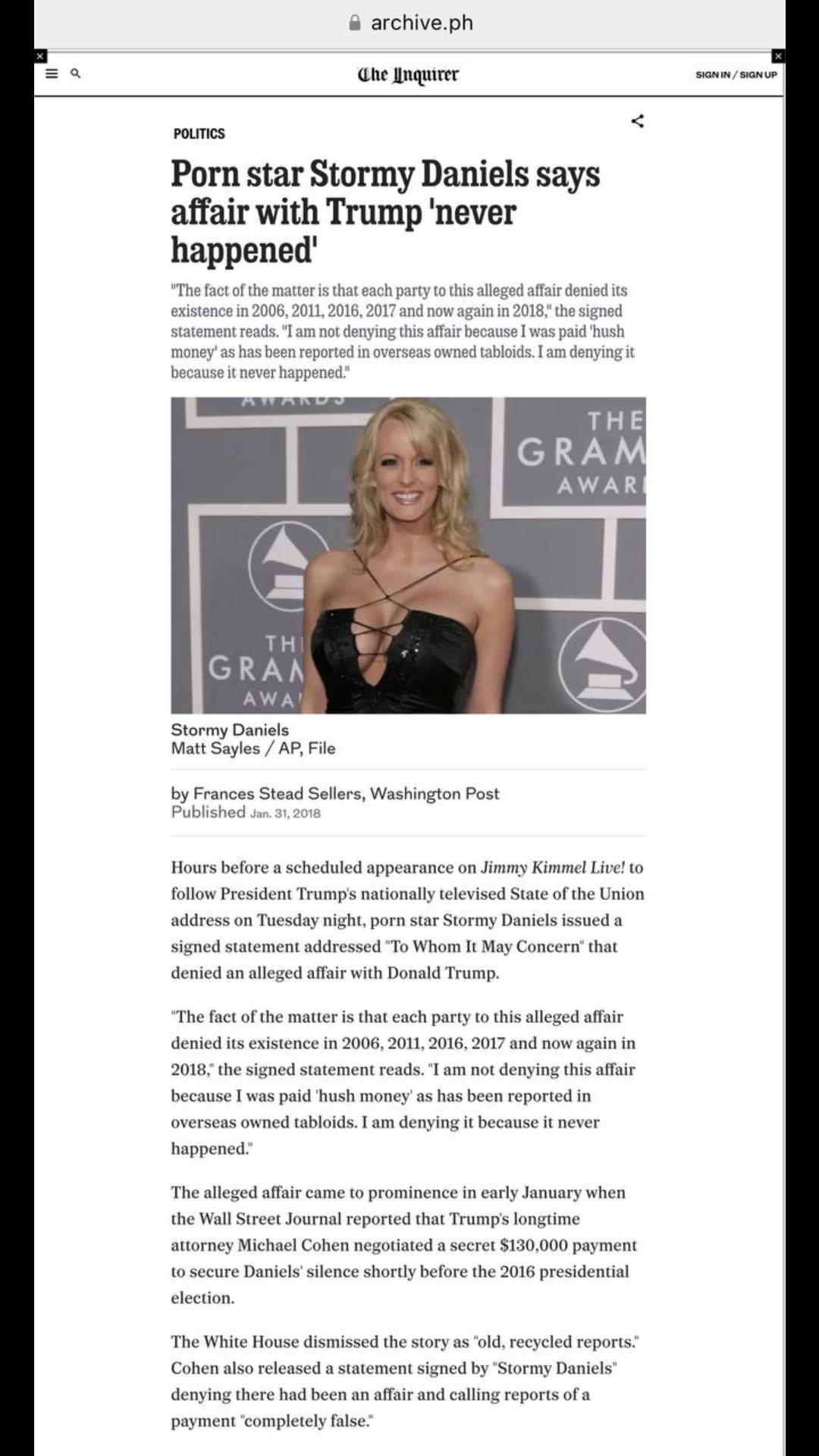Open the site search
The height and width of the screenshot is (1456, 819).
[x=75, y=74]
